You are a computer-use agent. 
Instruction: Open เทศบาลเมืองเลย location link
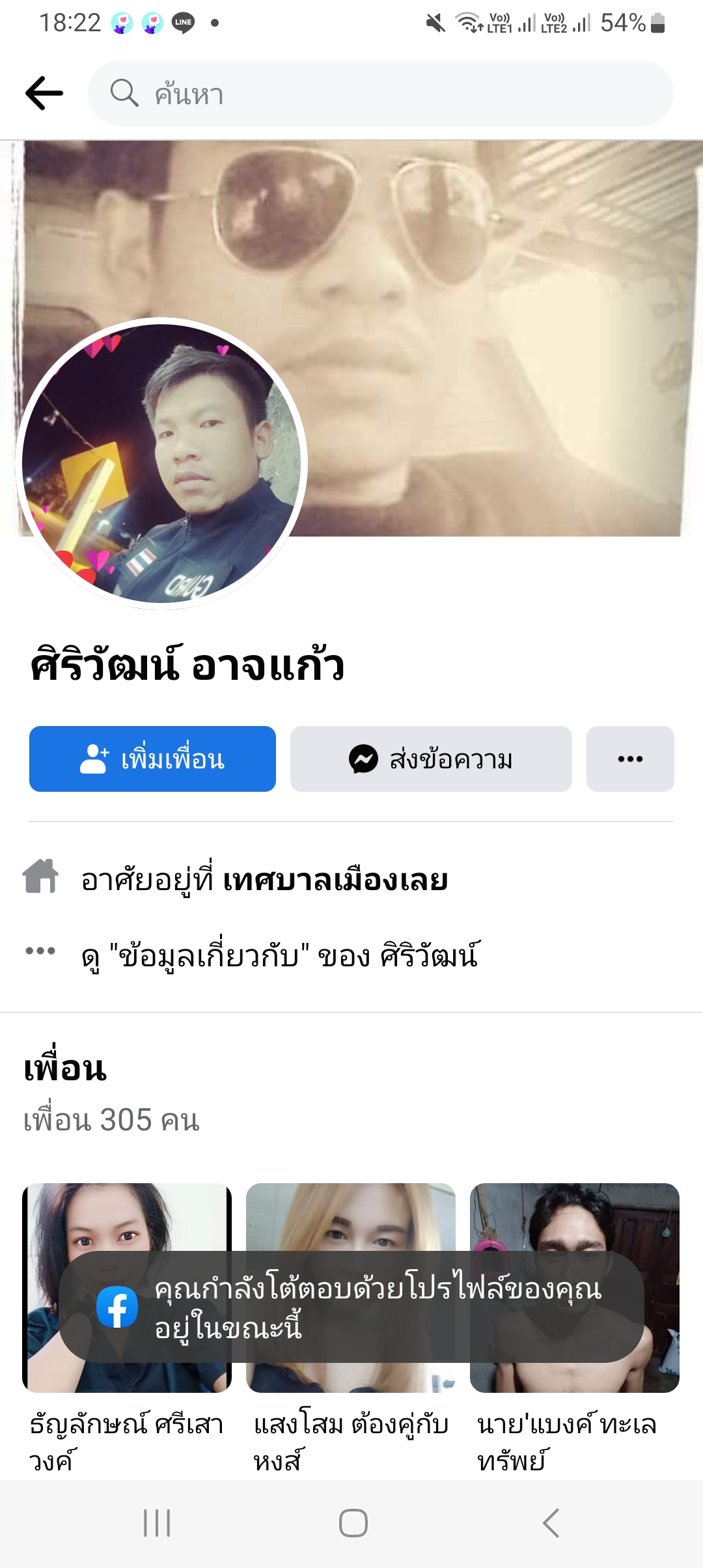335,880
